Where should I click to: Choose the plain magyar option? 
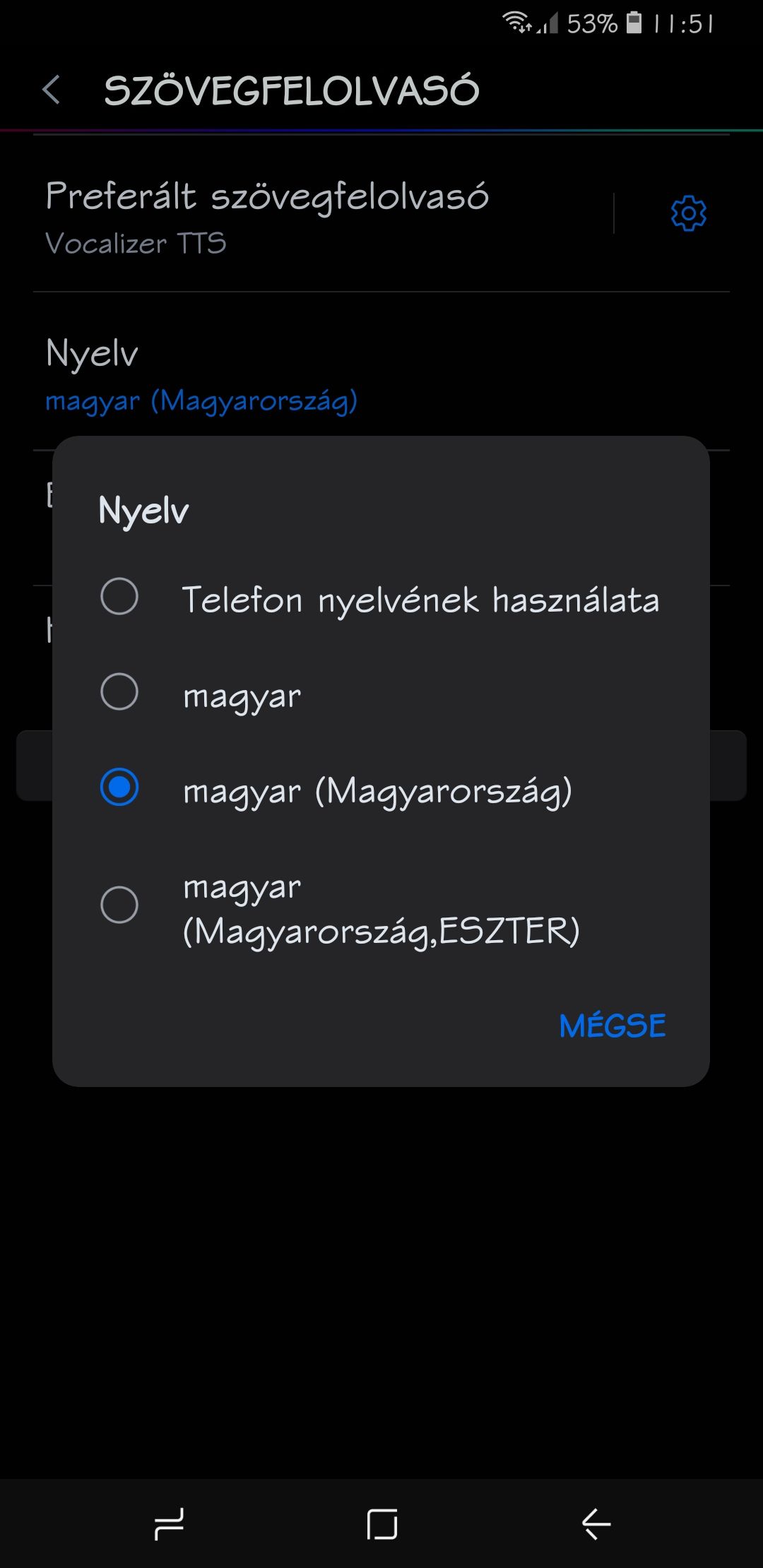381,694
